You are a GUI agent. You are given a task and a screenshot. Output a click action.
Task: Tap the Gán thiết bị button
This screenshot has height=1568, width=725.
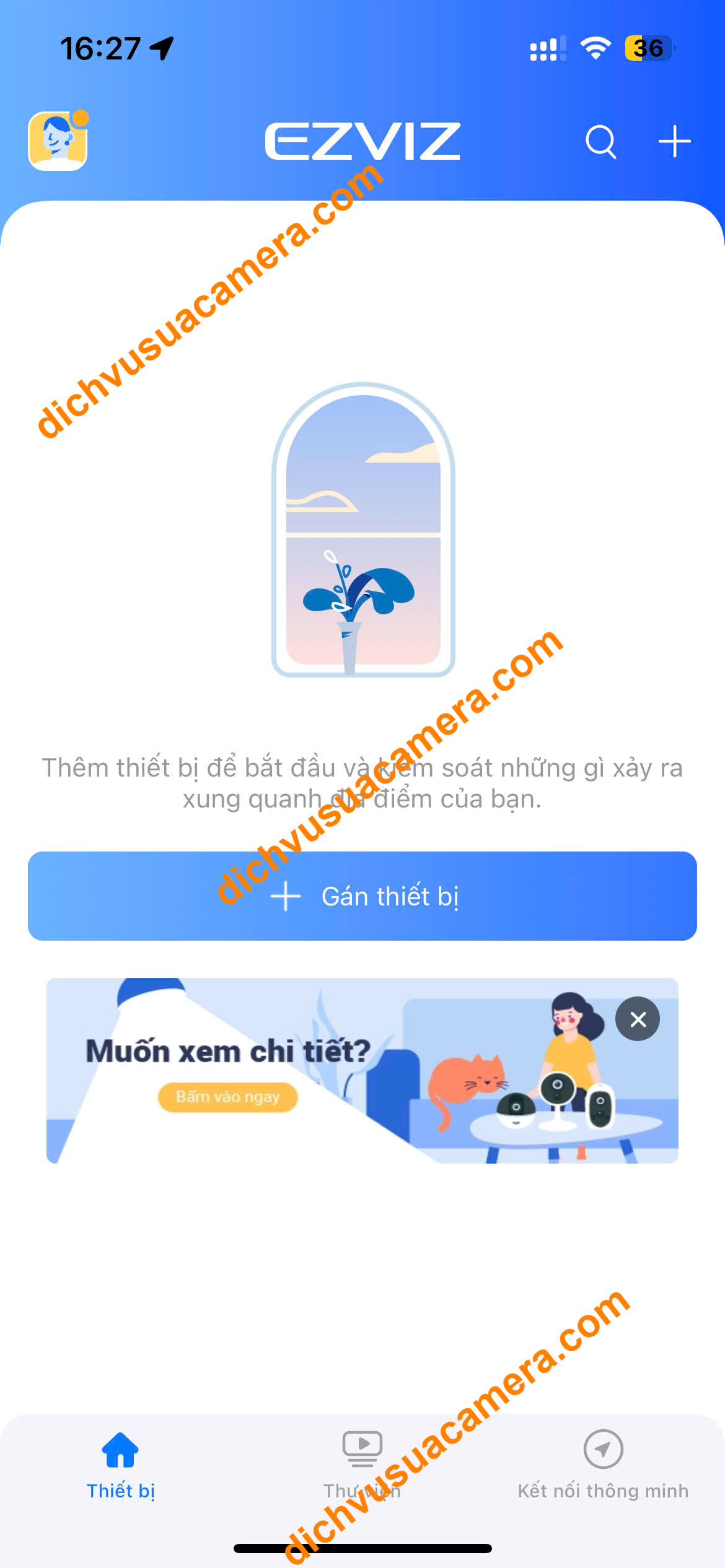click(362, 895)
